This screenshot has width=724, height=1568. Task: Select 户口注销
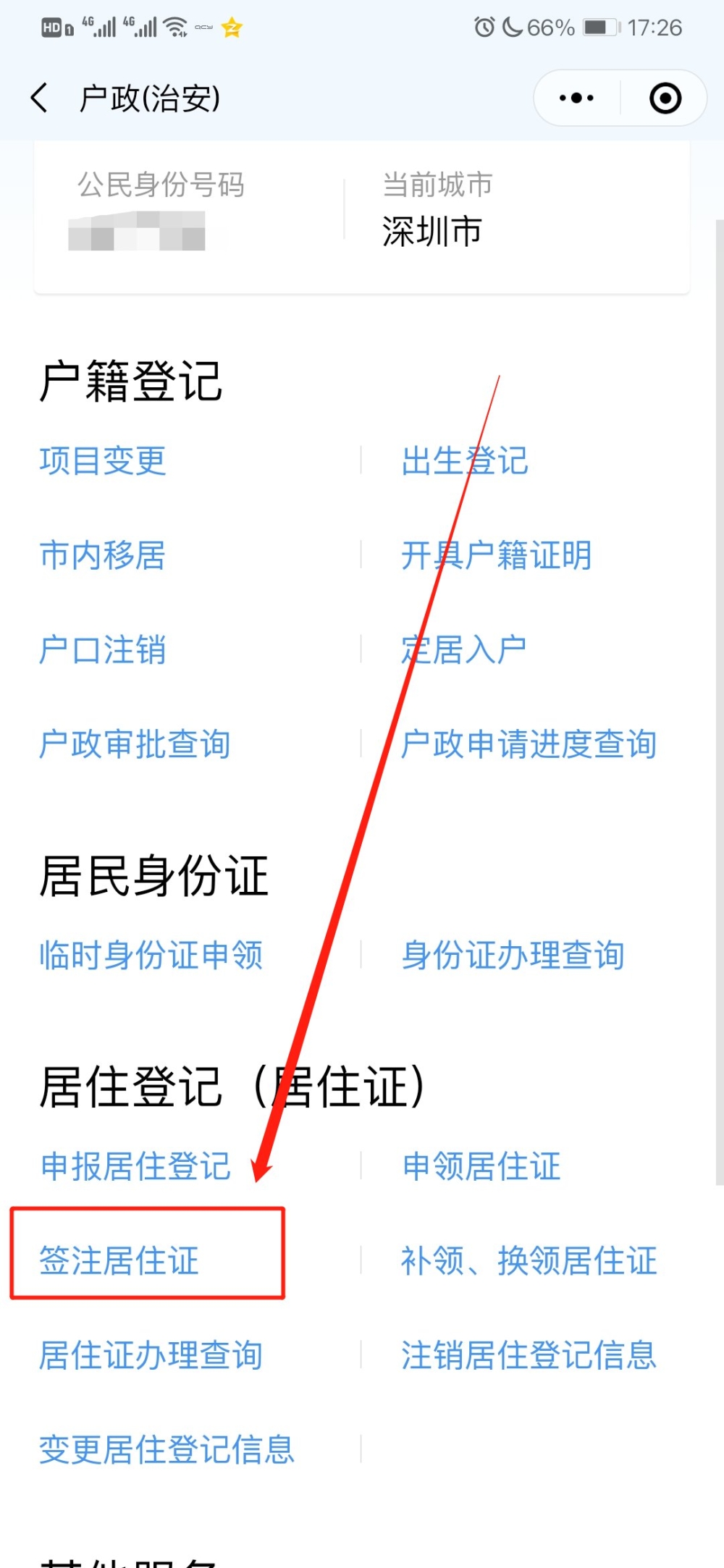click(103, 649)
